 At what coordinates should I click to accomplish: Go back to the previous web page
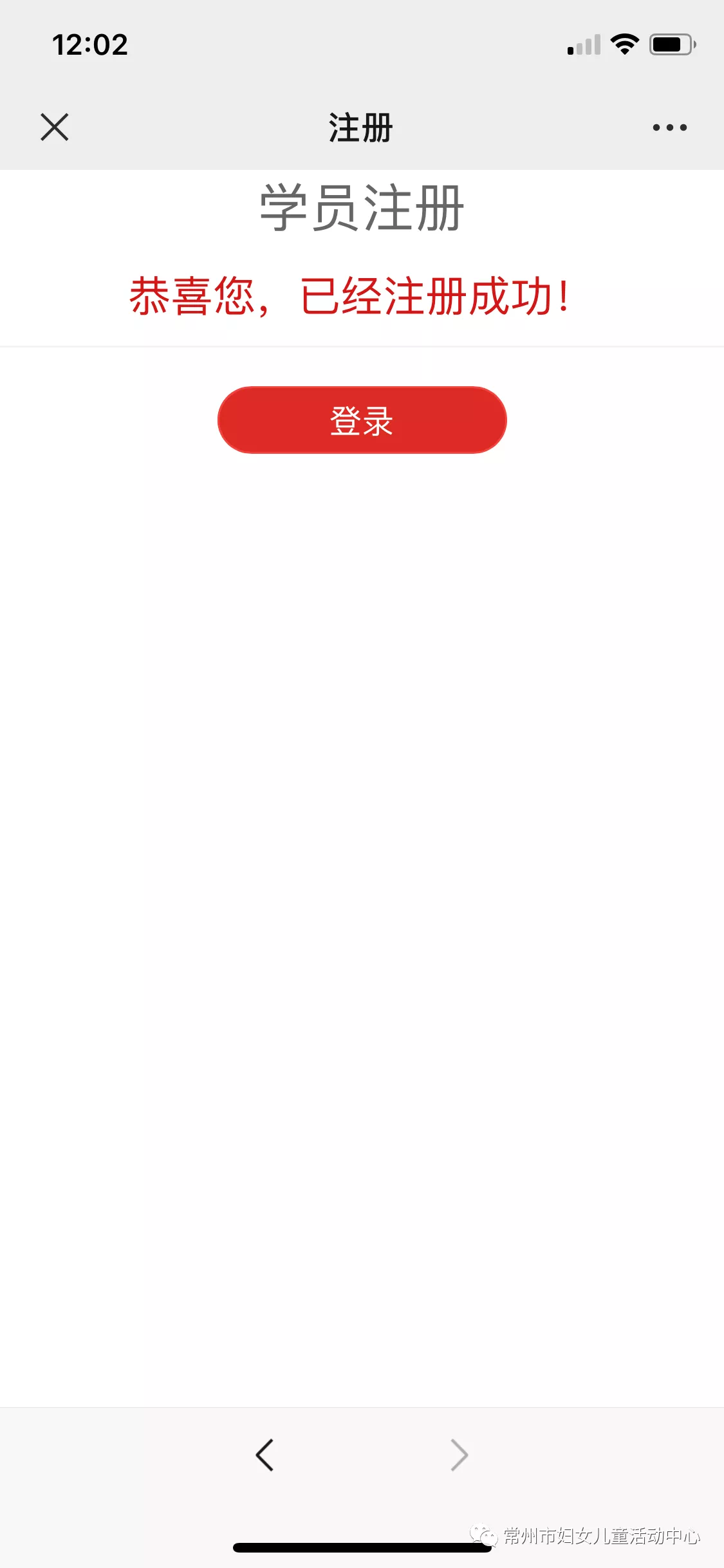[265, 1455]
